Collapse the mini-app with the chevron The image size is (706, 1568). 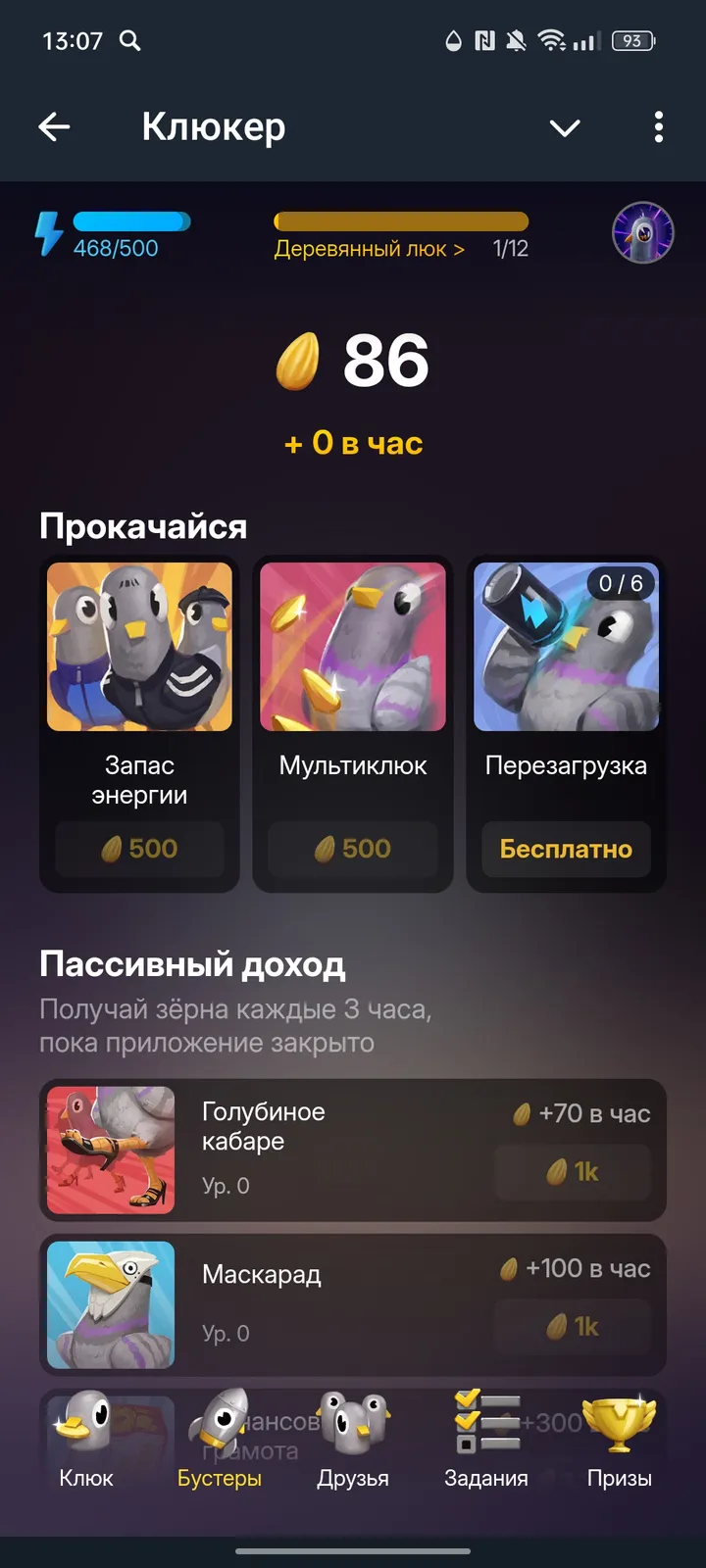point(565,126)
